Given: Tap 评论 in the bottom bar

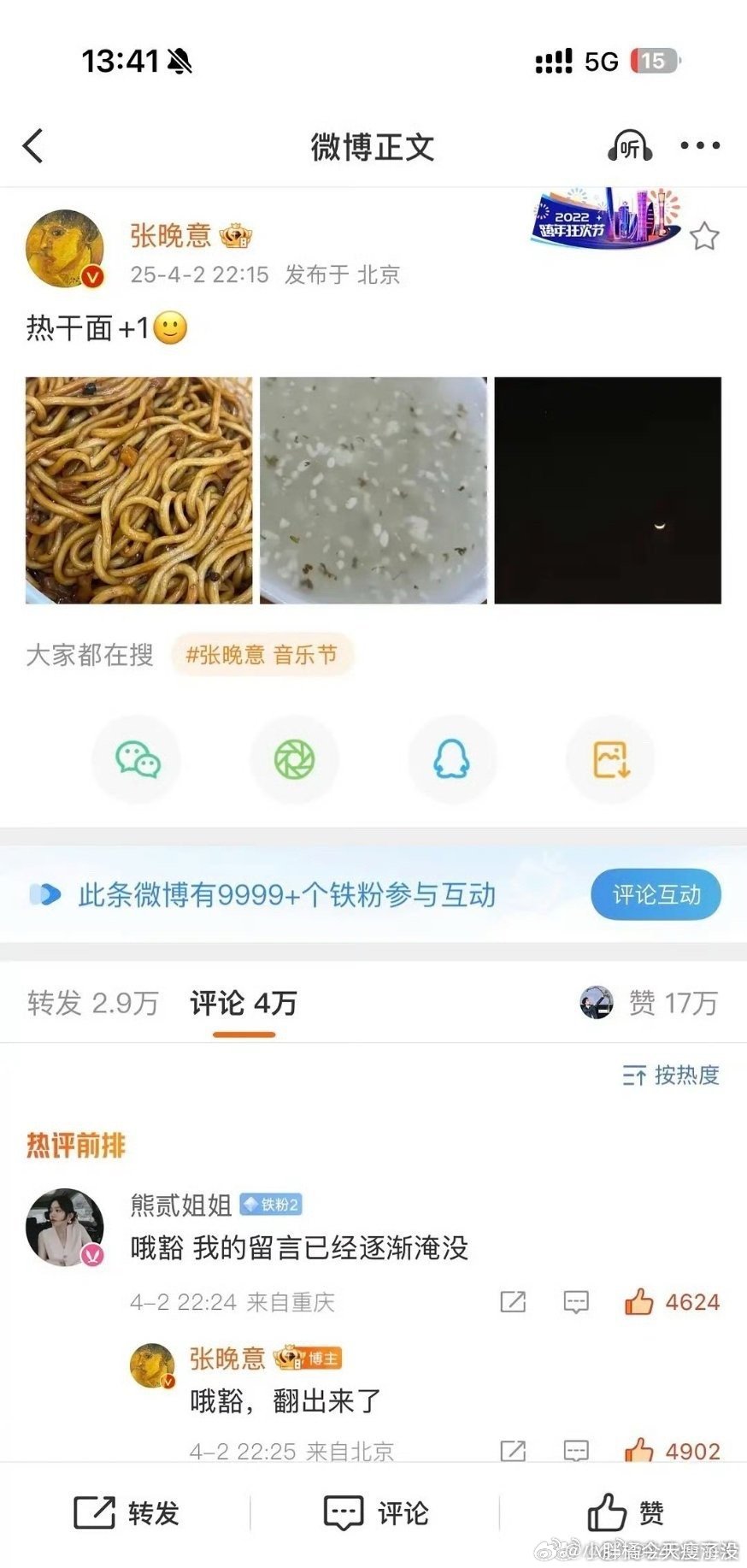Looking at the screenshot, I should (x=376, y=1512).
